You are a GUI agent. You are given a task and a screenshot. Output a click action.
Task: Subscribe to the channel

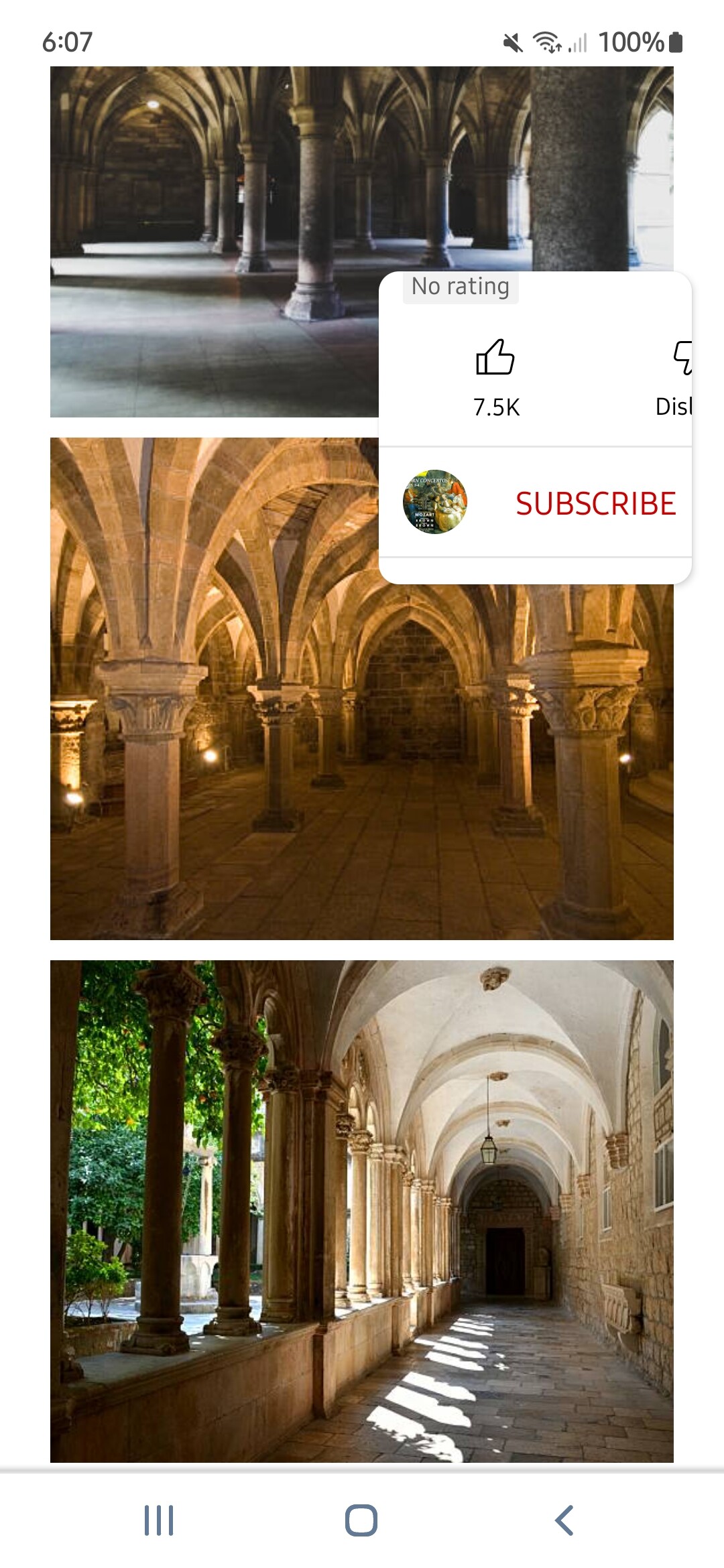coord(595,504)
